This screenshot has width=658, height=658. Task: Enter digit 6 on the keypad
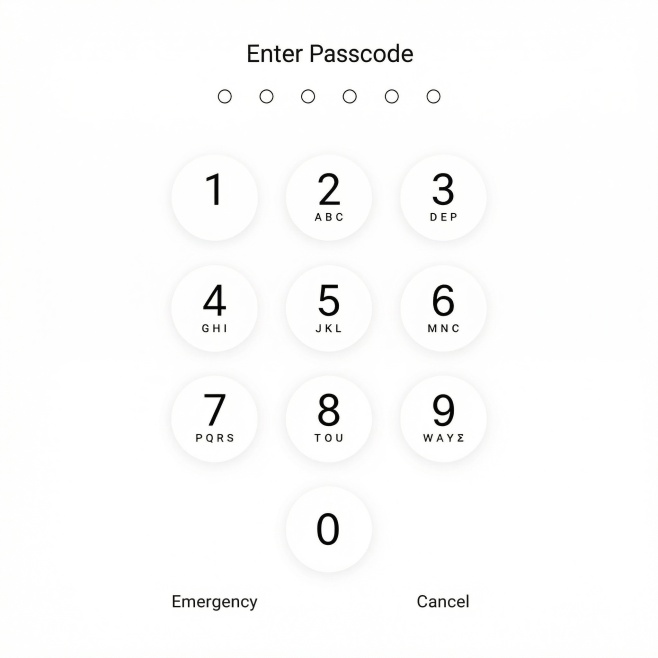443,308
